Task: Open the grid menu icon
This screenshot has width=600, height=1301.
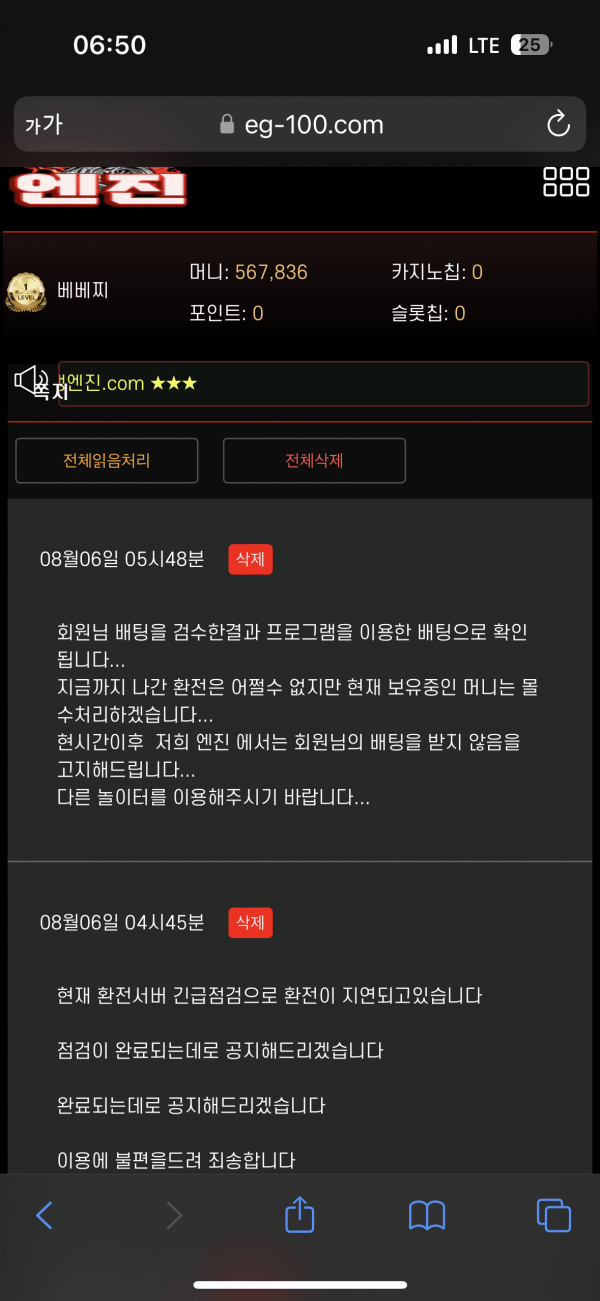Action: point(566,182)
